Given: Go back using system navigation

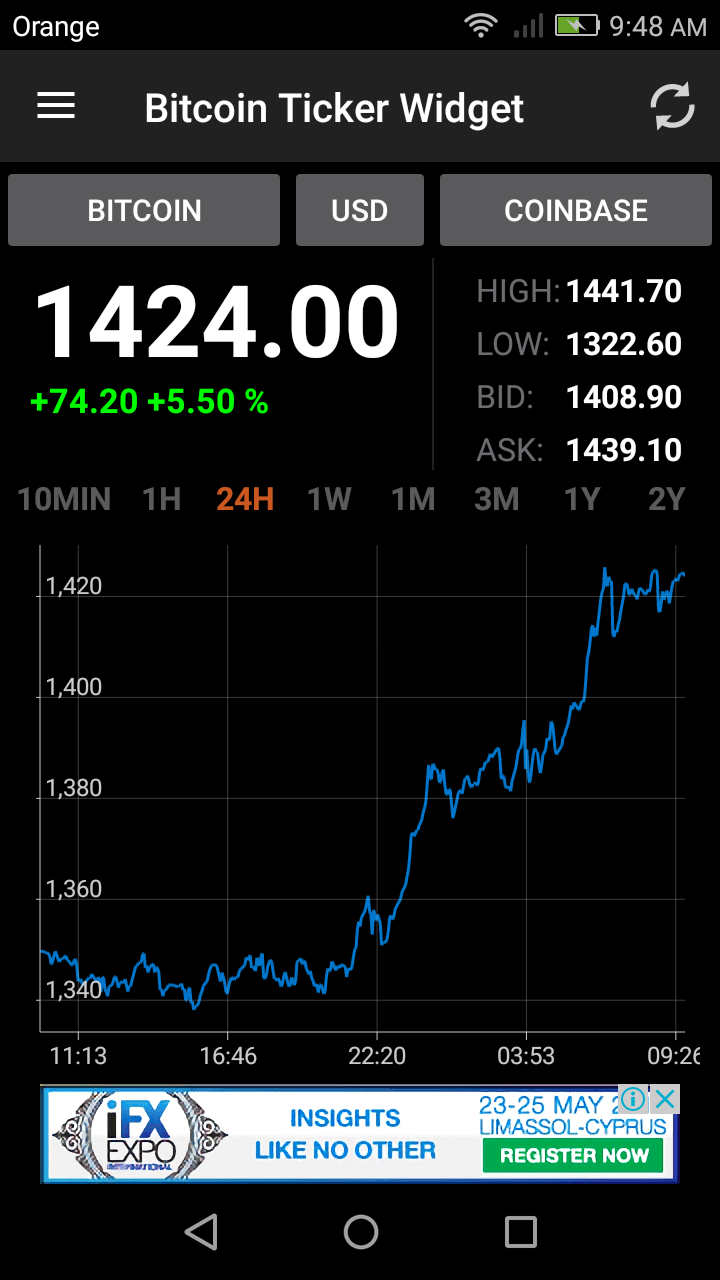Looking at the screenshot, I should pos(201,1232).
